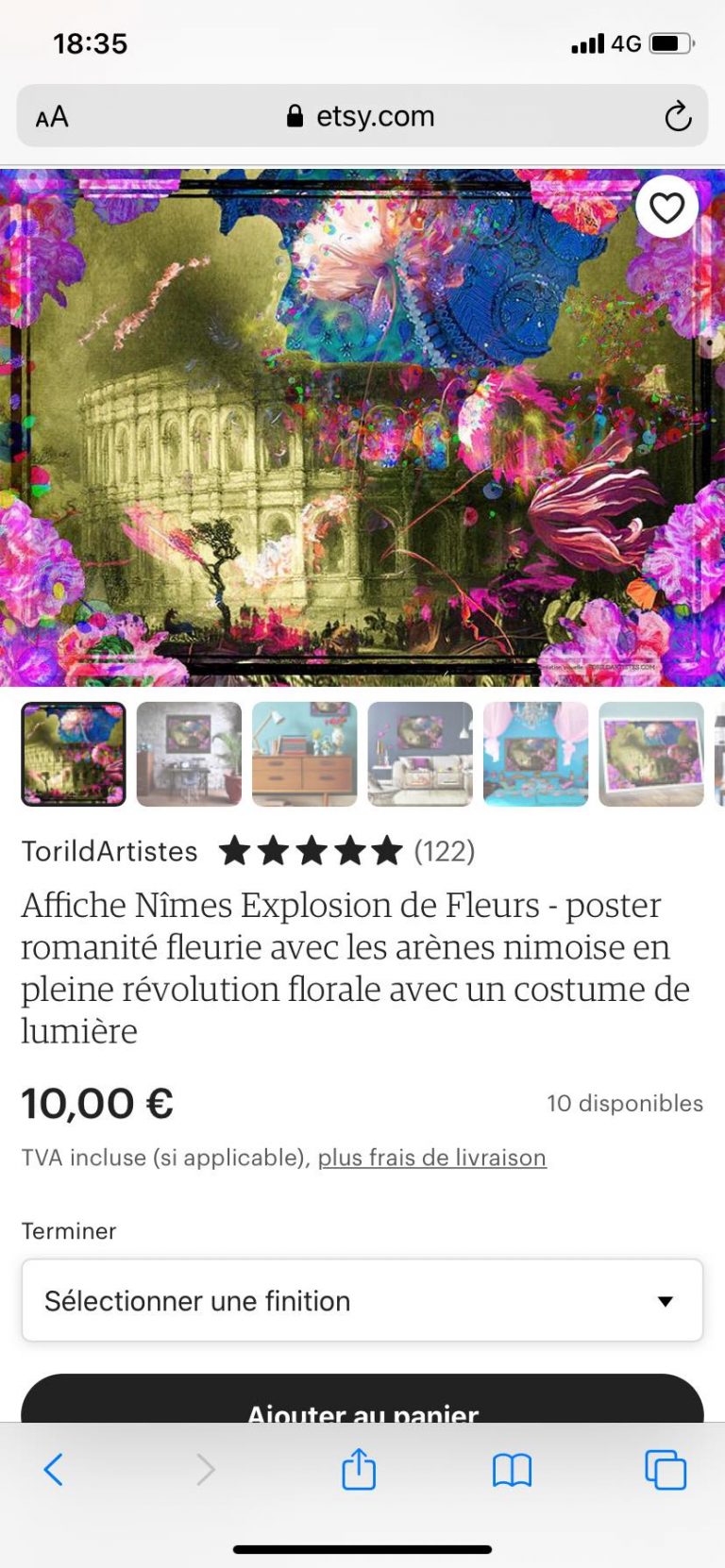Expand the Sélectionner une finition dropdown

coord(362,1300)
